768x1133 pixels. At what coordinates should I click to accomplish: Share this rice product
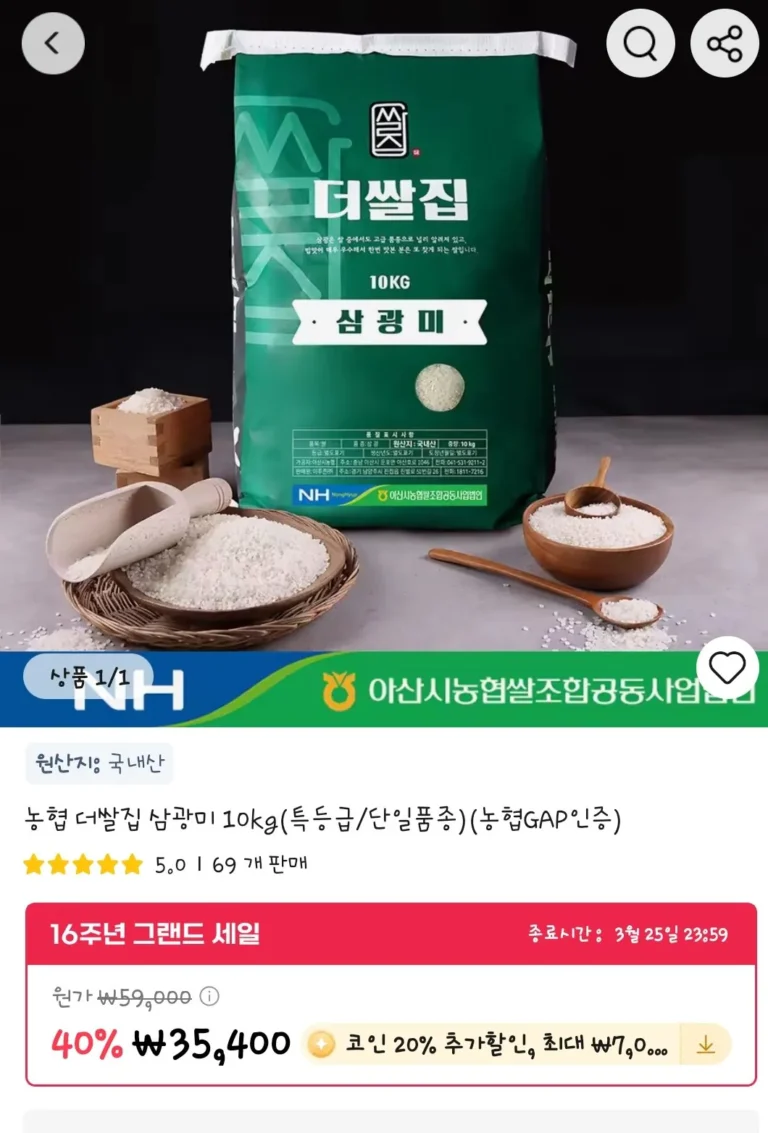coord(724,44)
